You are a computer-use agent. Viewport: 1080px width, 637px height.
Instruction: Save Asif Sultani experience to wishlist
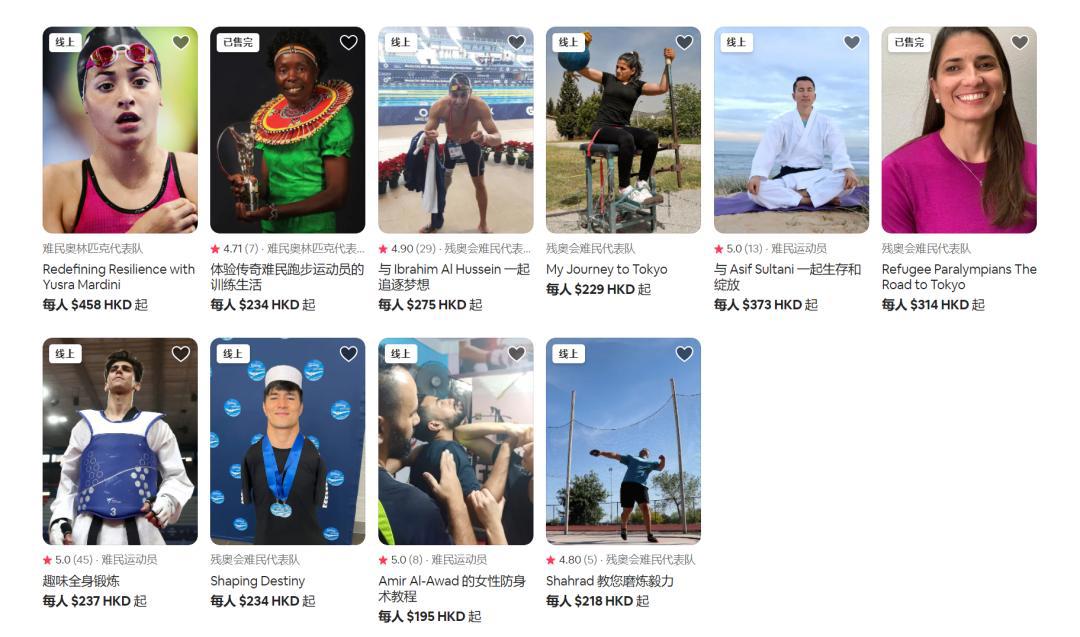click(852, 42)
